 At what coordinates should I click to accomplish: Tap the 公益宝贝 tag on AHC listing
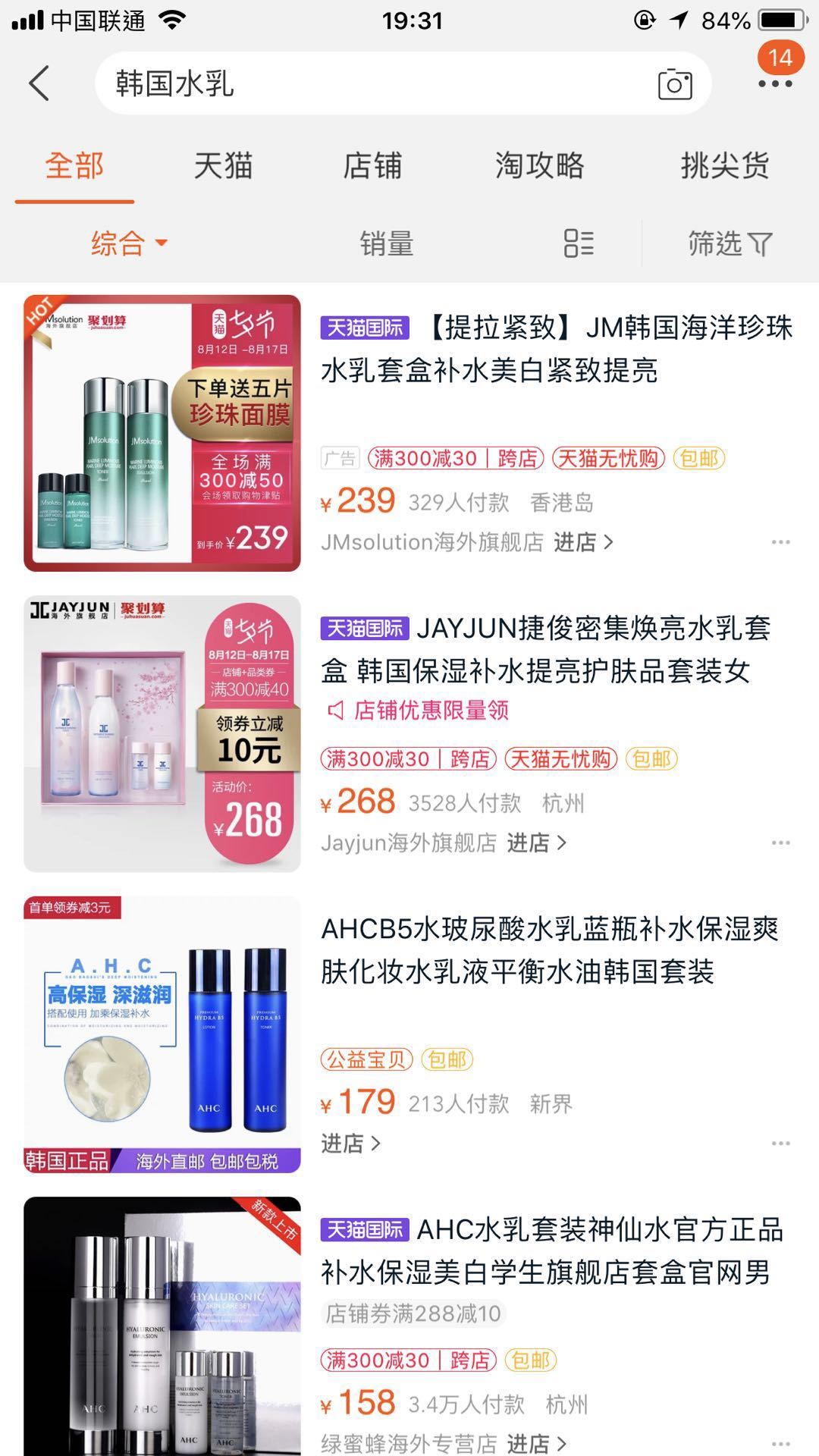click(x=366, y=1058)
